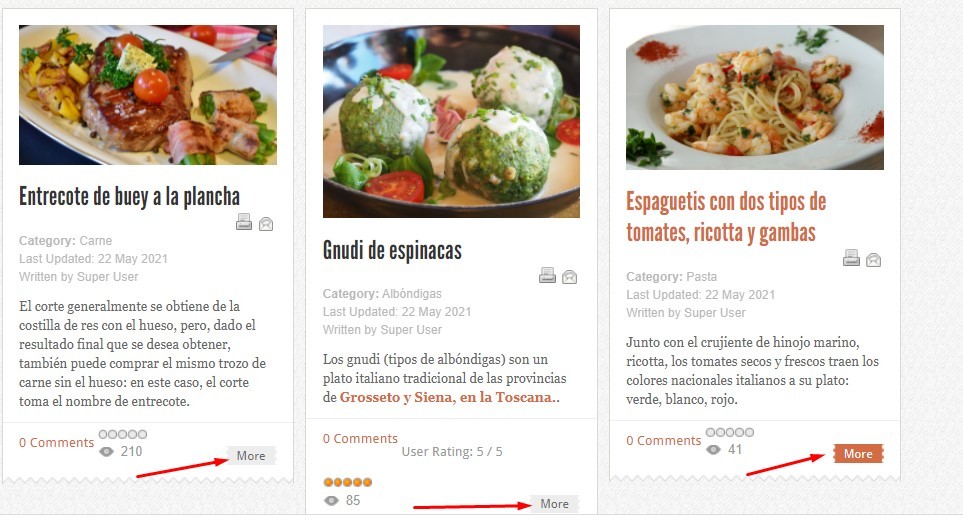Read more about Entrecote de buey
Screen dimensions: 963x521
pos(251,456)
